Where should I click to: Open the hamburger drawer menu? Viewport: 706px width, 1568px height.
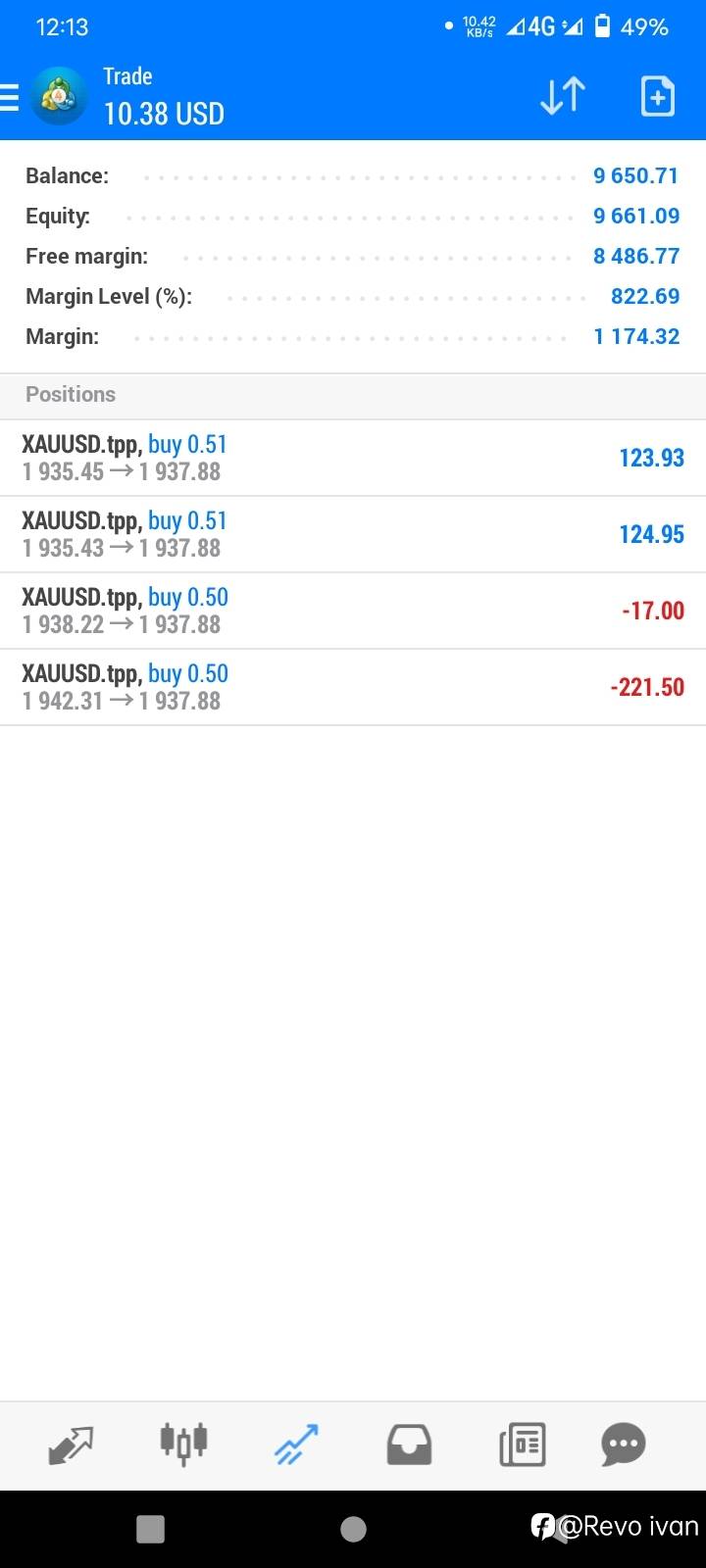pyautogui.click(x=9, y=97)
